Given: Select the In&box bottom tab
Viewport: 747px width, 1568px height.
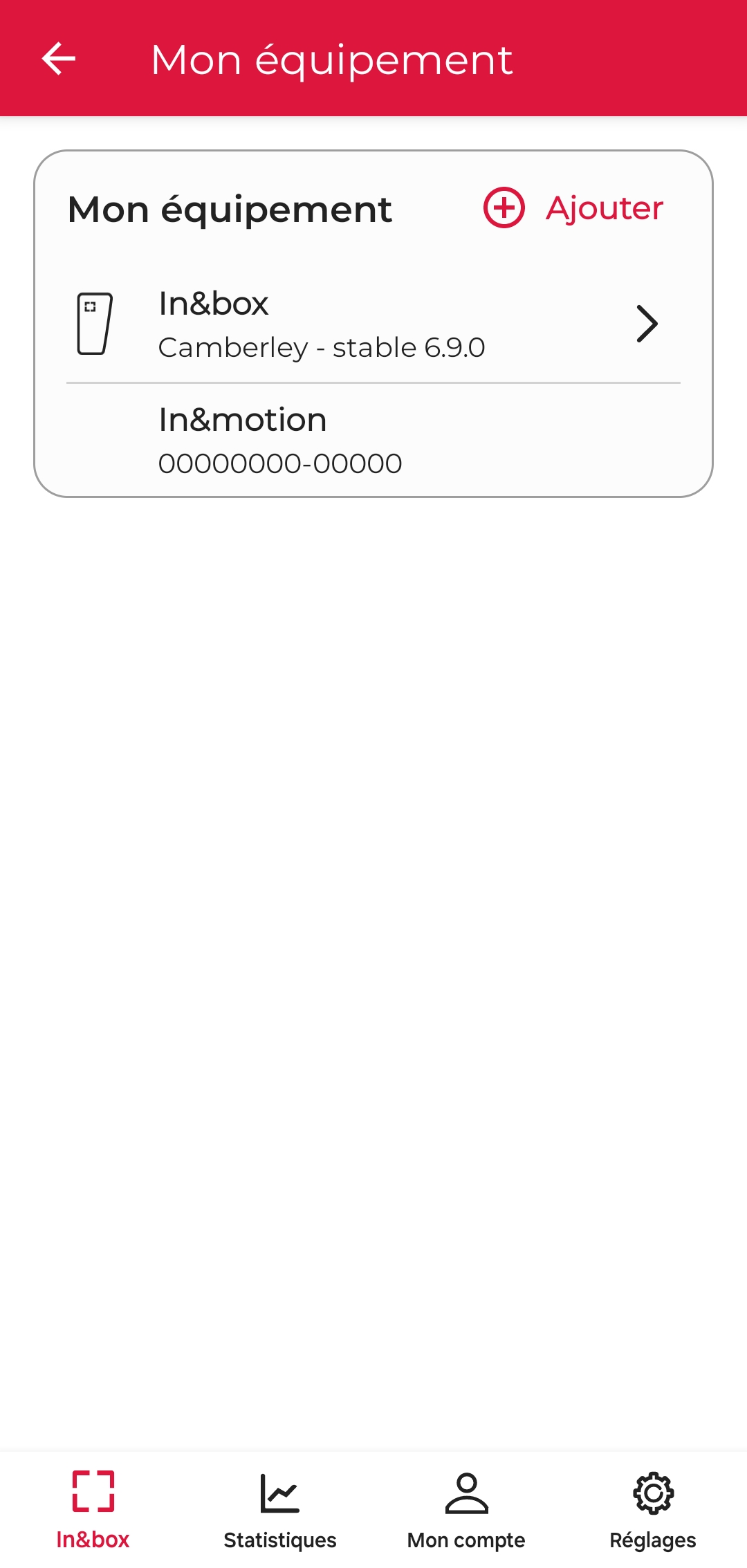Looking at the screenshot, I should pos(93,1510).
